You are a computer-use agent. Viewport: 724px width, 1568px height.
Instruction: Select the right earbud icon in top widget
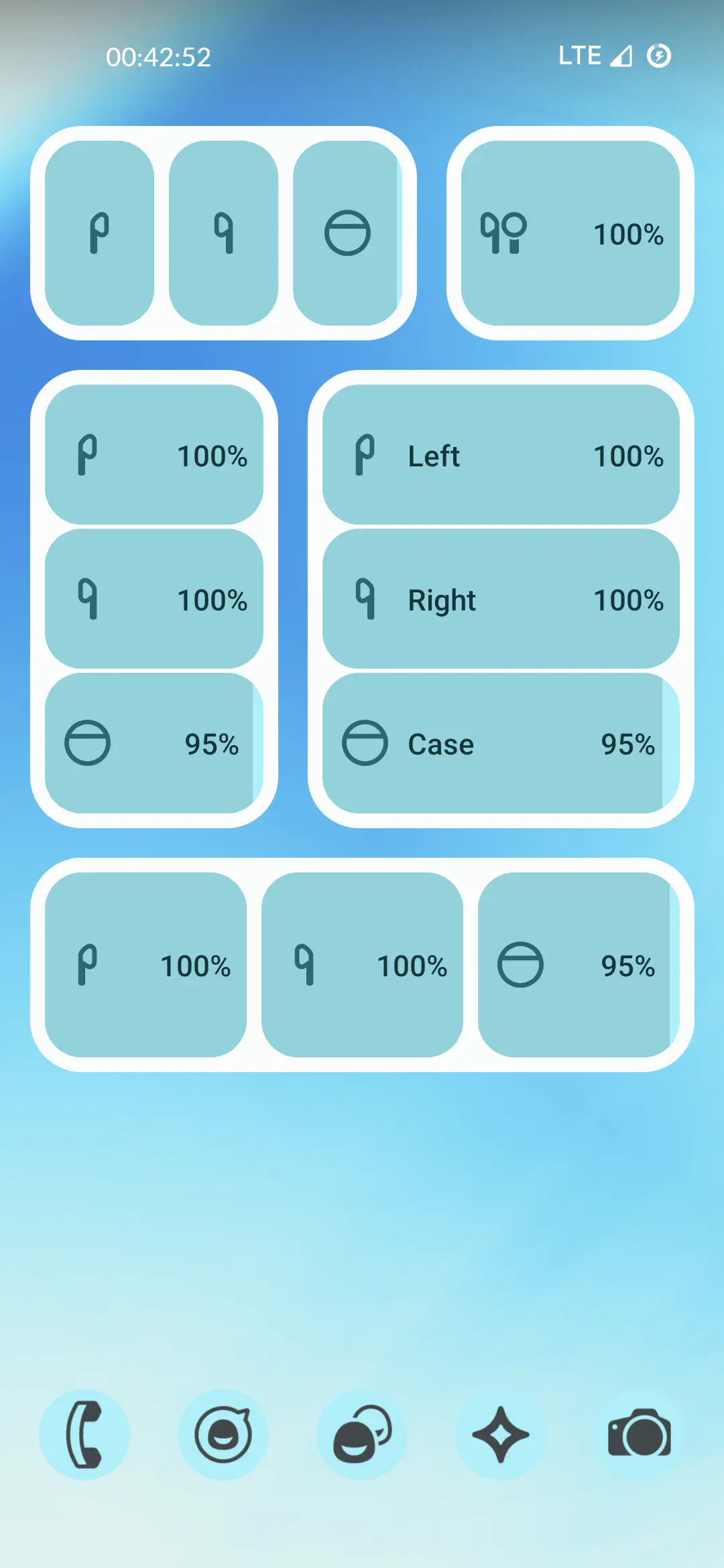[223, 231]
